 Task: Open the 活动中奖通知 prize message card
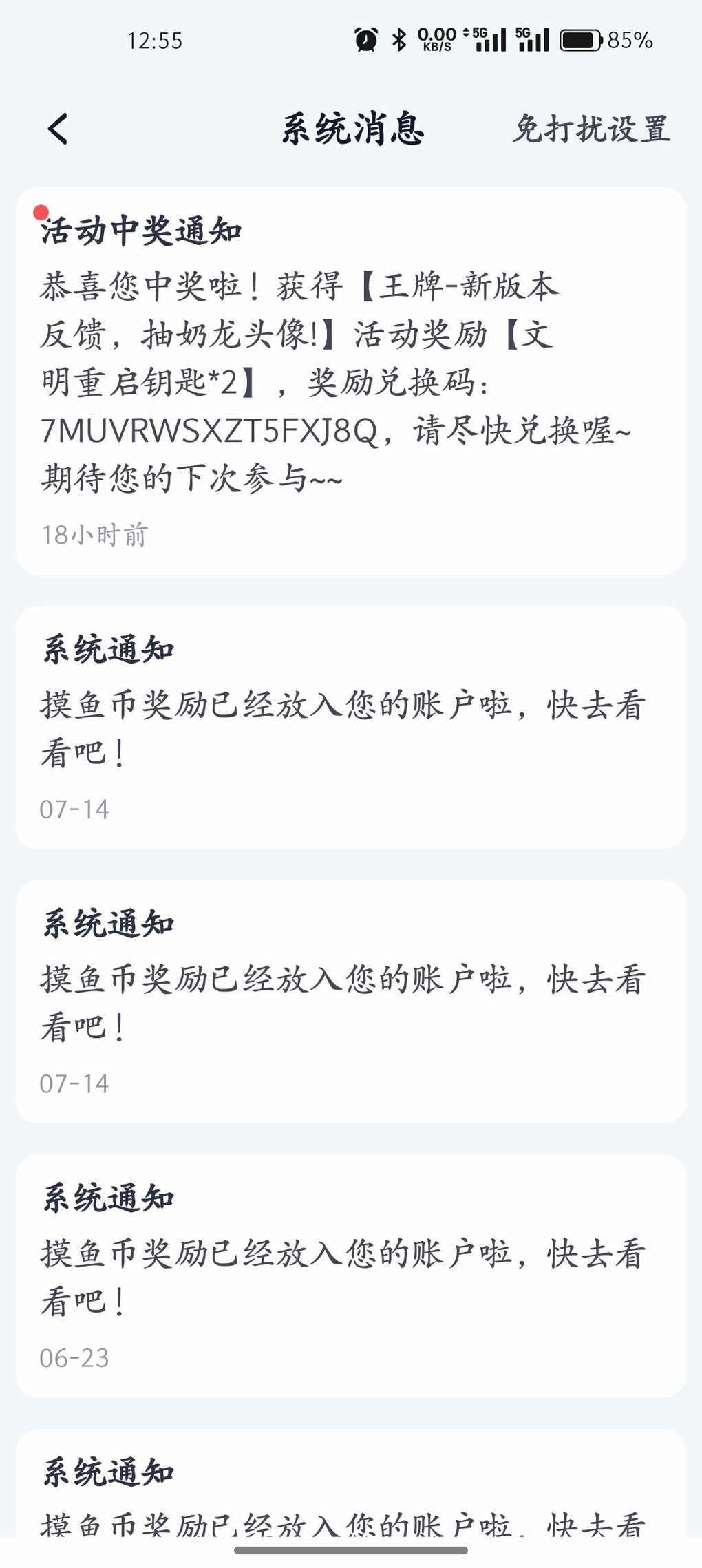[351, 381]
